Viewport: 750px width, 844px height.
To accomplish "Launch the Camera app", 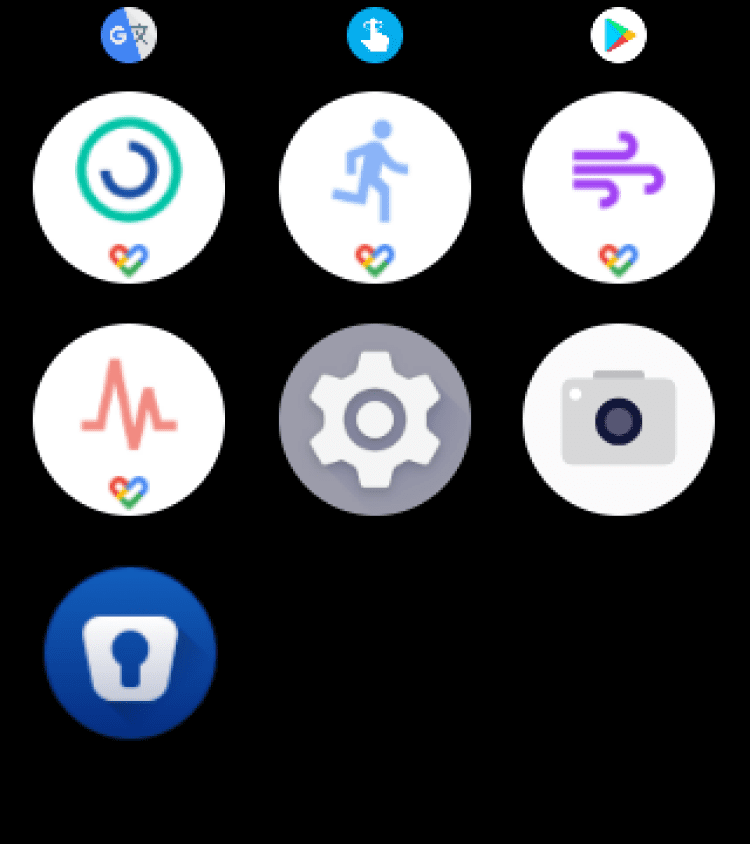I will [618, 419].
